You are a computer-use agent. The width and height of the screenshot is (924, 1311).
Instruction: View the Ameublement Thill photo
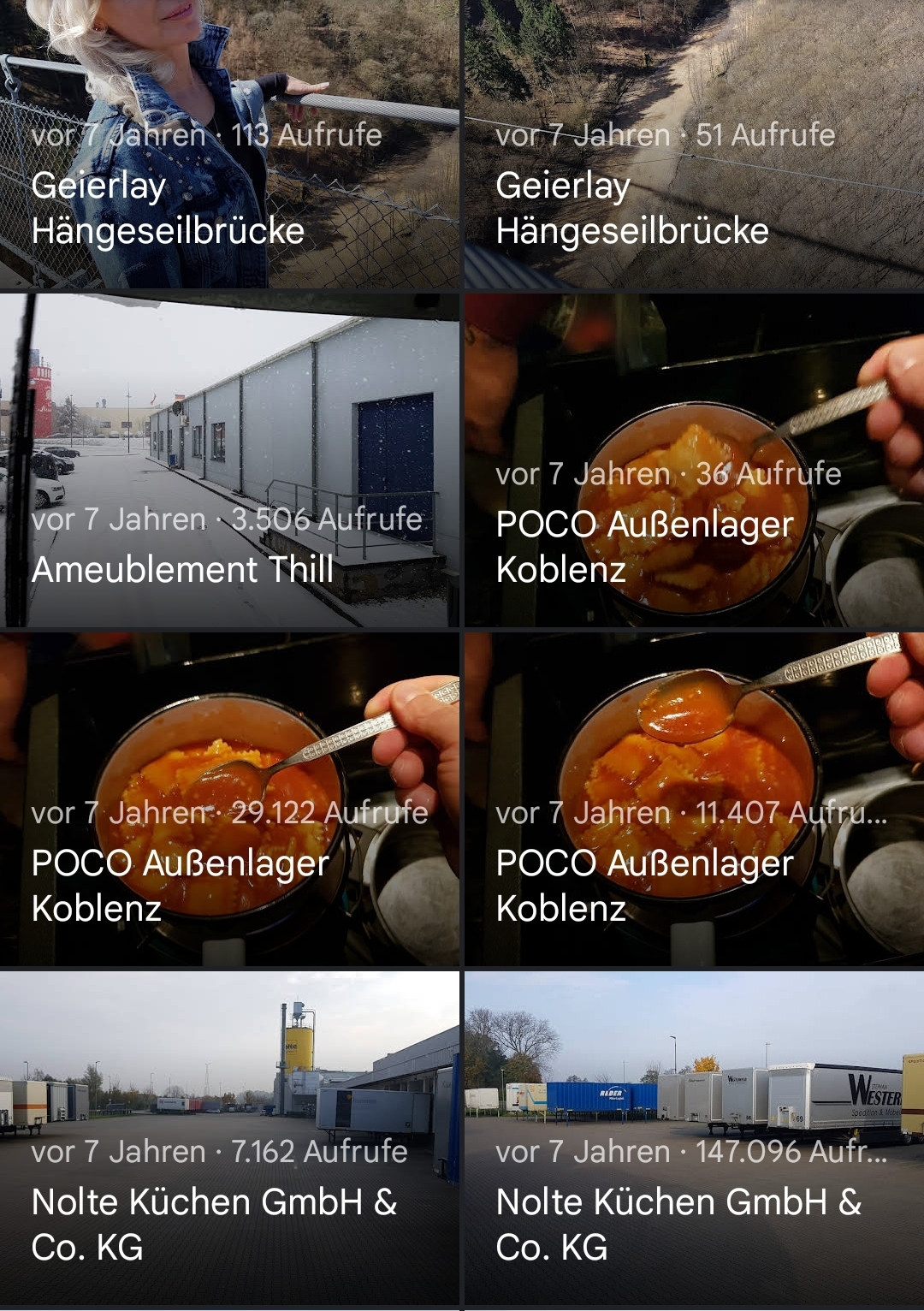(x=229, y=460)
